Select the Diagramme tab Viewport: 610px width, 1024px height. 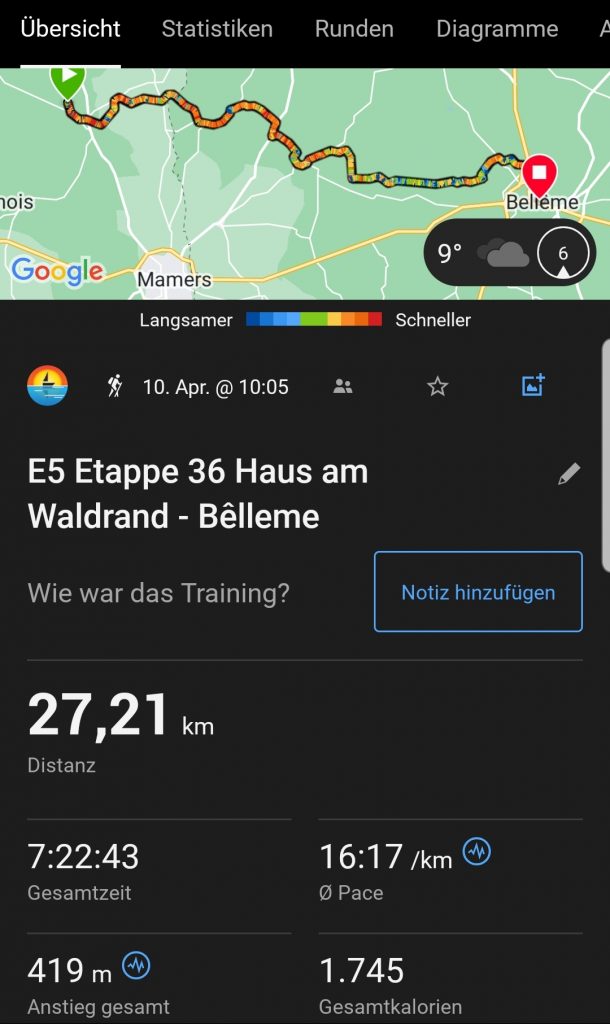497,29
